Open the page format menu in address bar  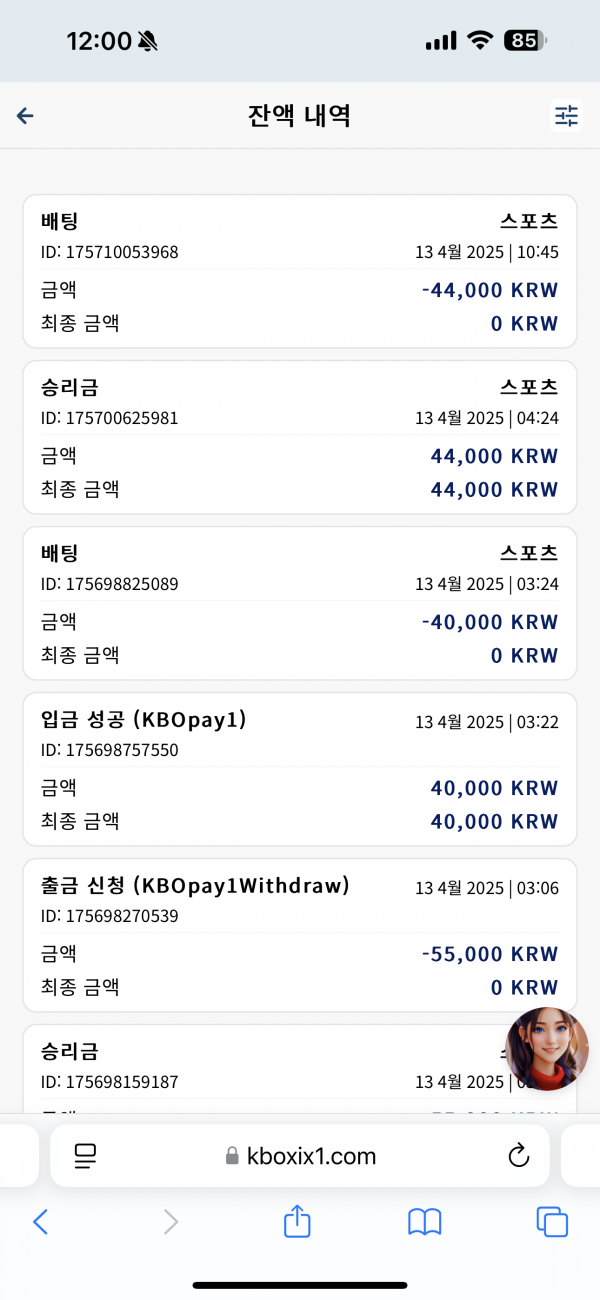(x=86, y=1157)
